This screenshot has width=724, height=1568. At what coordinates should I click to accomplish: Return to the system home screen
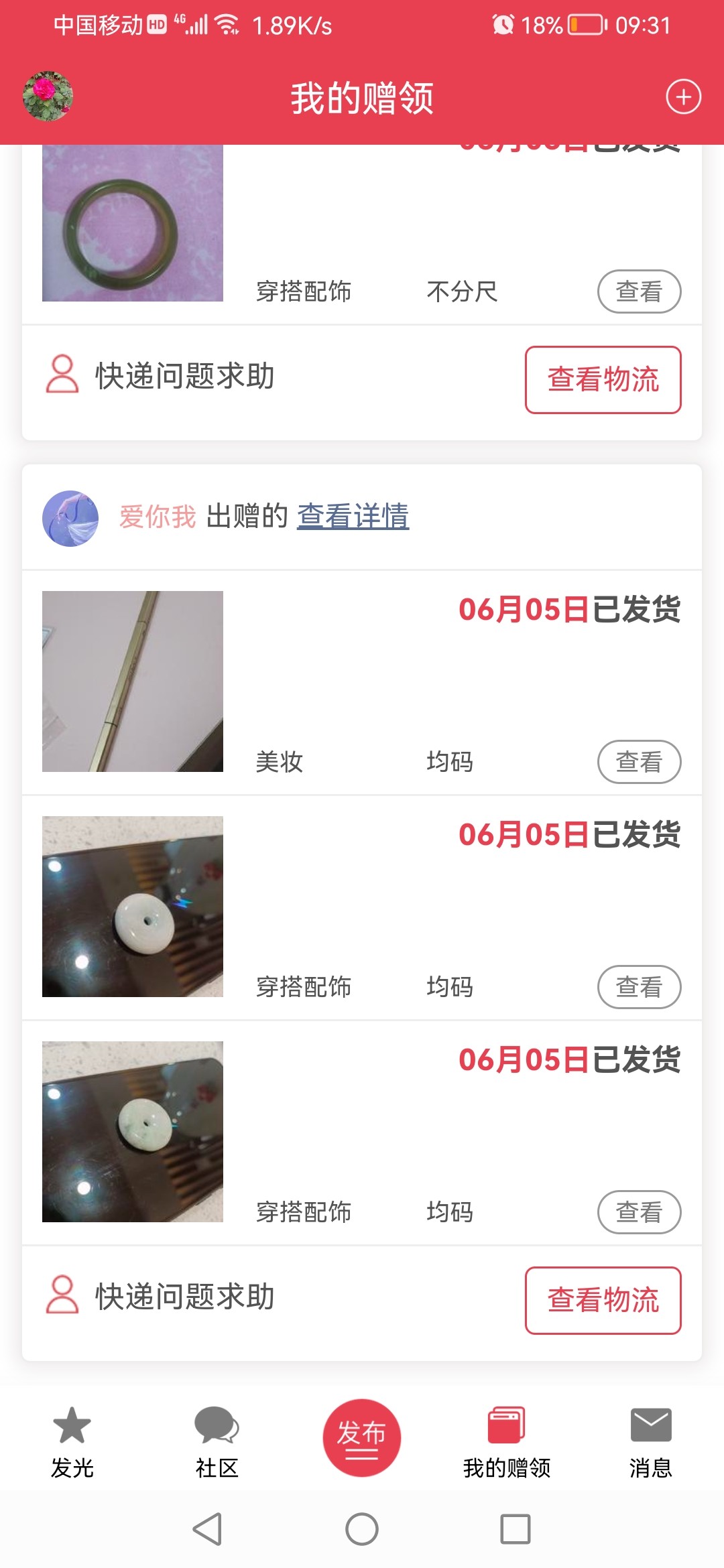pyautogui.click(x=362, y=1529)
